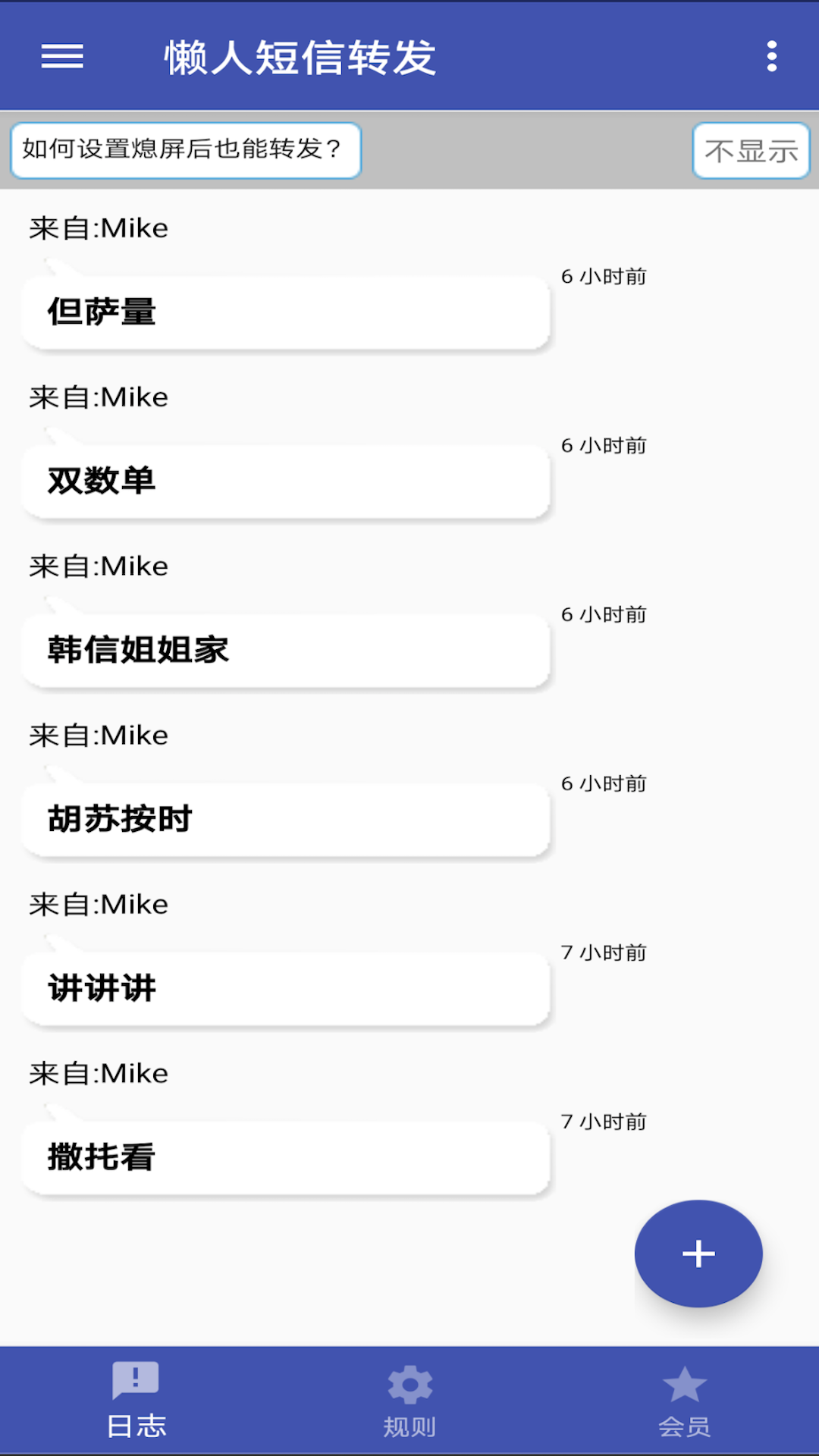Open the message 撒托看
Viewport: 819px width, 1456px height.
286,1158
